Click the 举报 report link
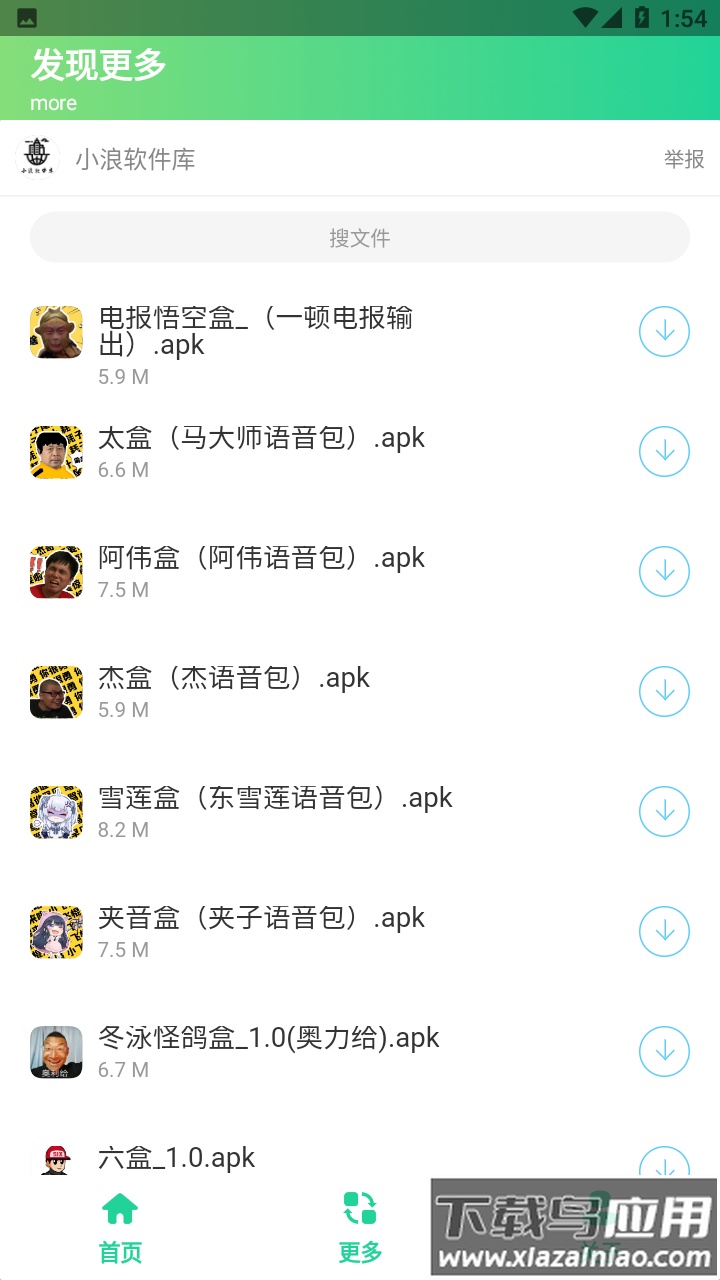Screen dimensions: 720x1280 [x=683, y=158]
